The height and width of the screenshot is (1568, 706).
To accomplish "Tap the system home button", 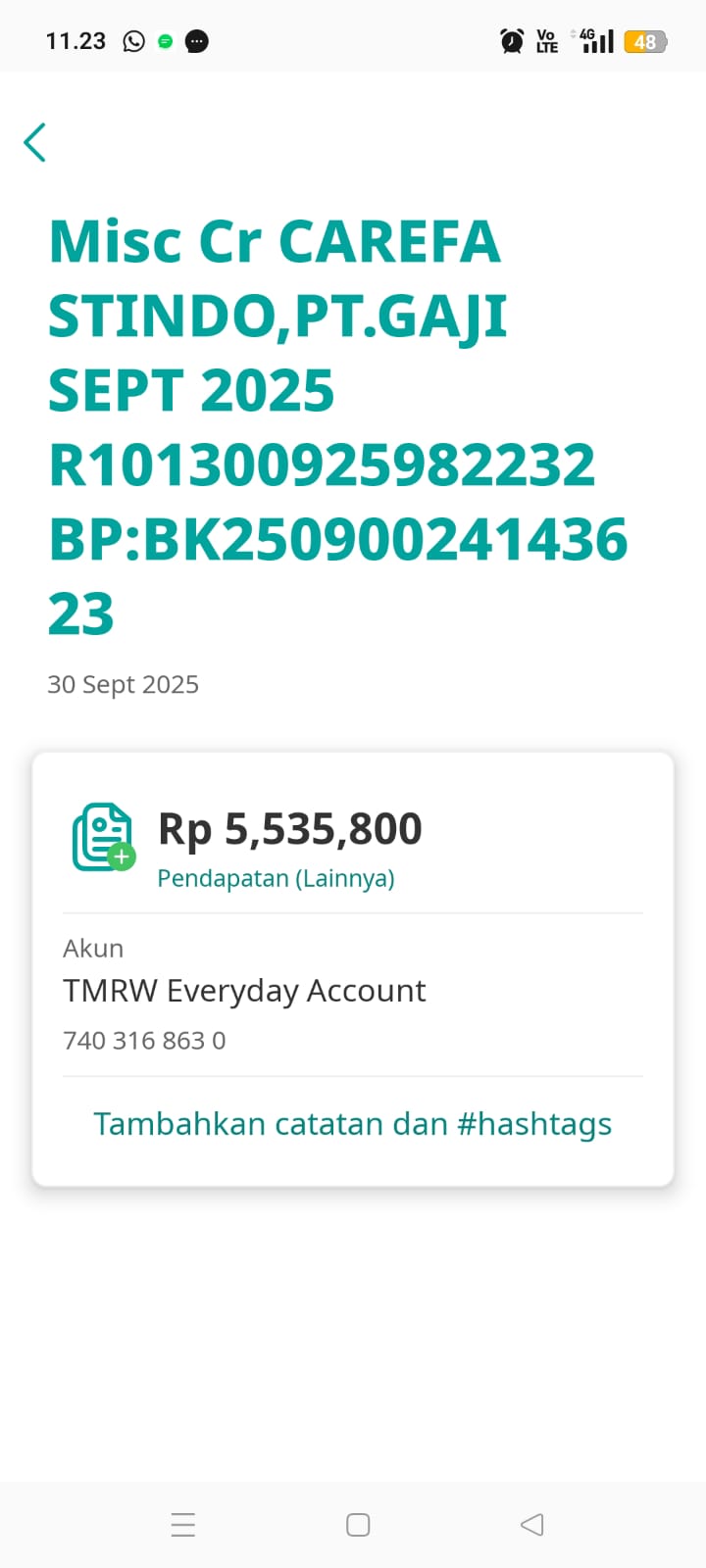I will point(358,1524).
